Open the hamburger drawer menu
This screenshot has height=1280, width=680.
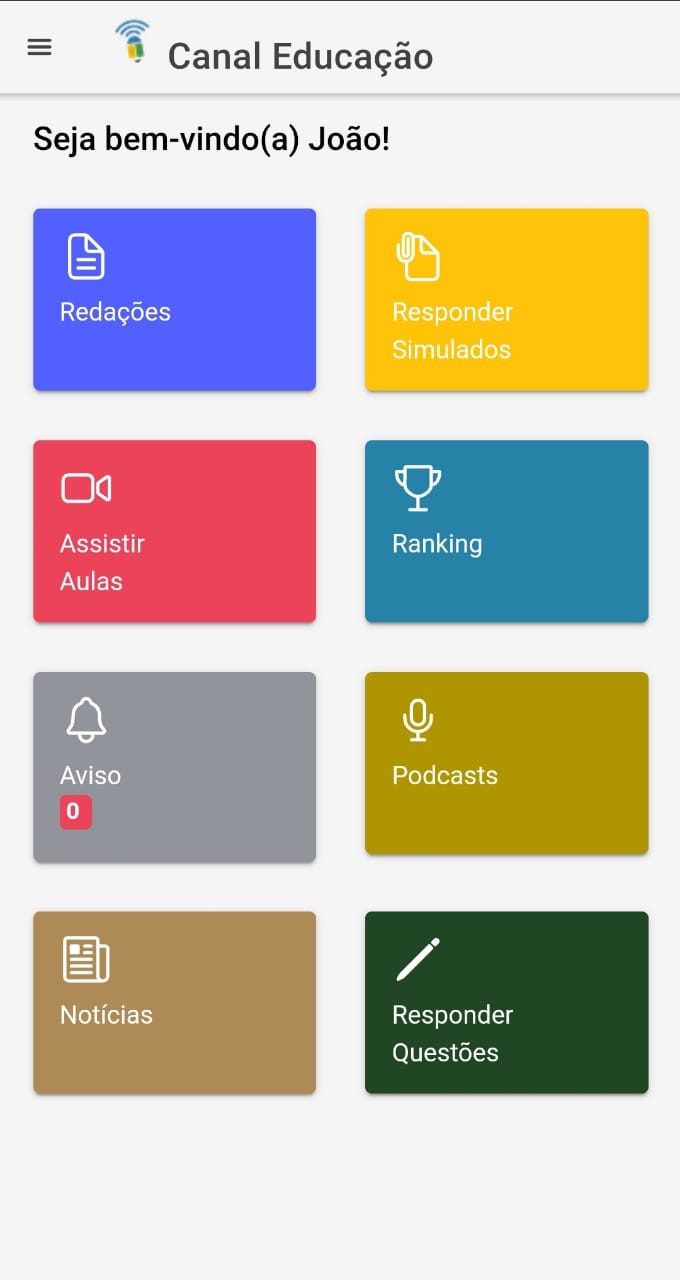pos(39,47)
